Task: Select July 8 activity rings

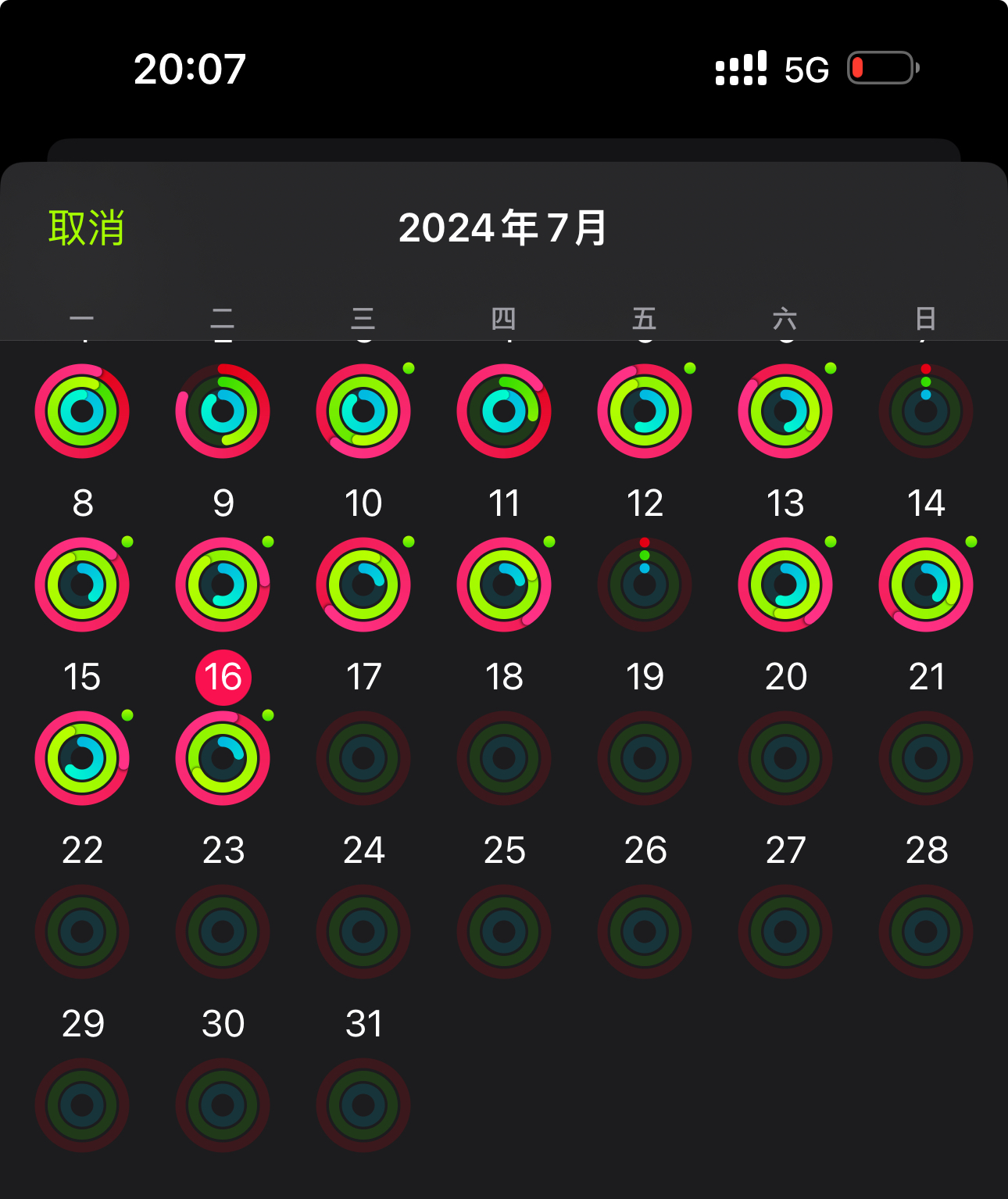Action: pyautogui.click(x=82, y=584)
